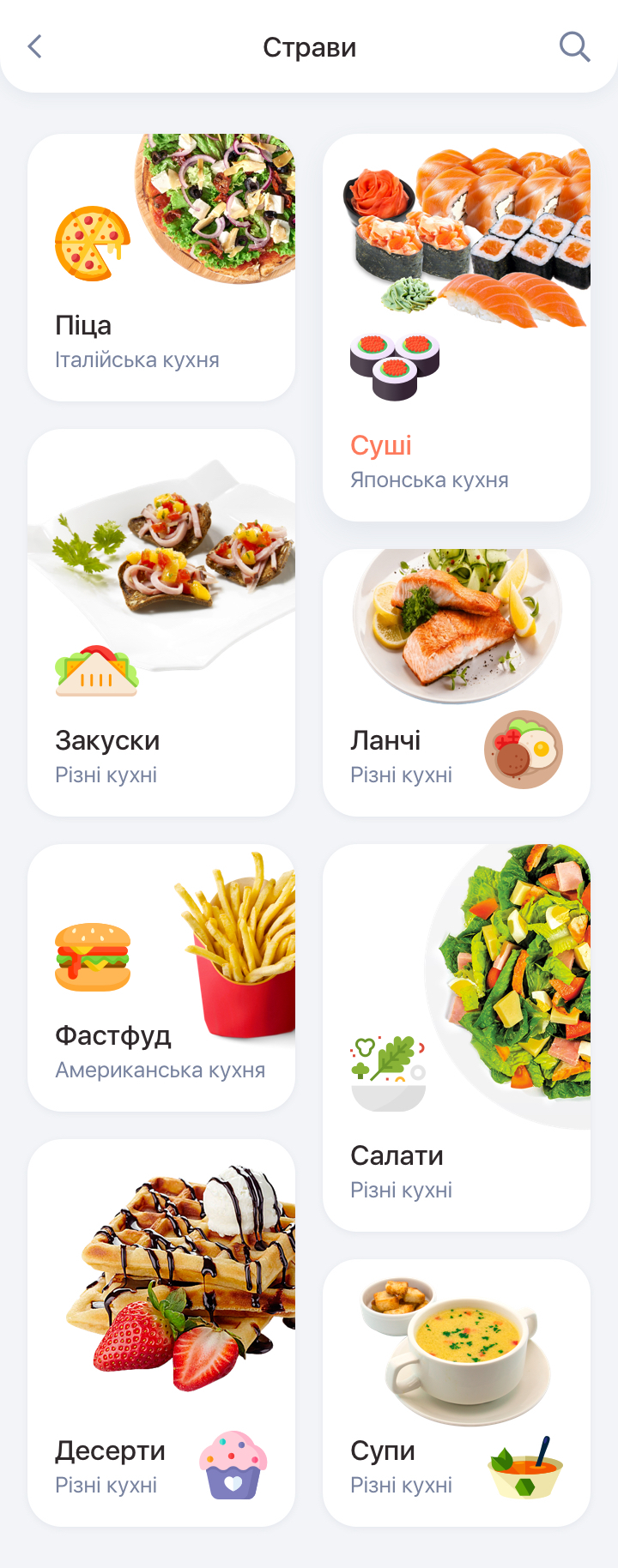The height and width of the screenshot is (1568, 618).
Task: Open the Десерти category card
Action: coord(161,1333)
